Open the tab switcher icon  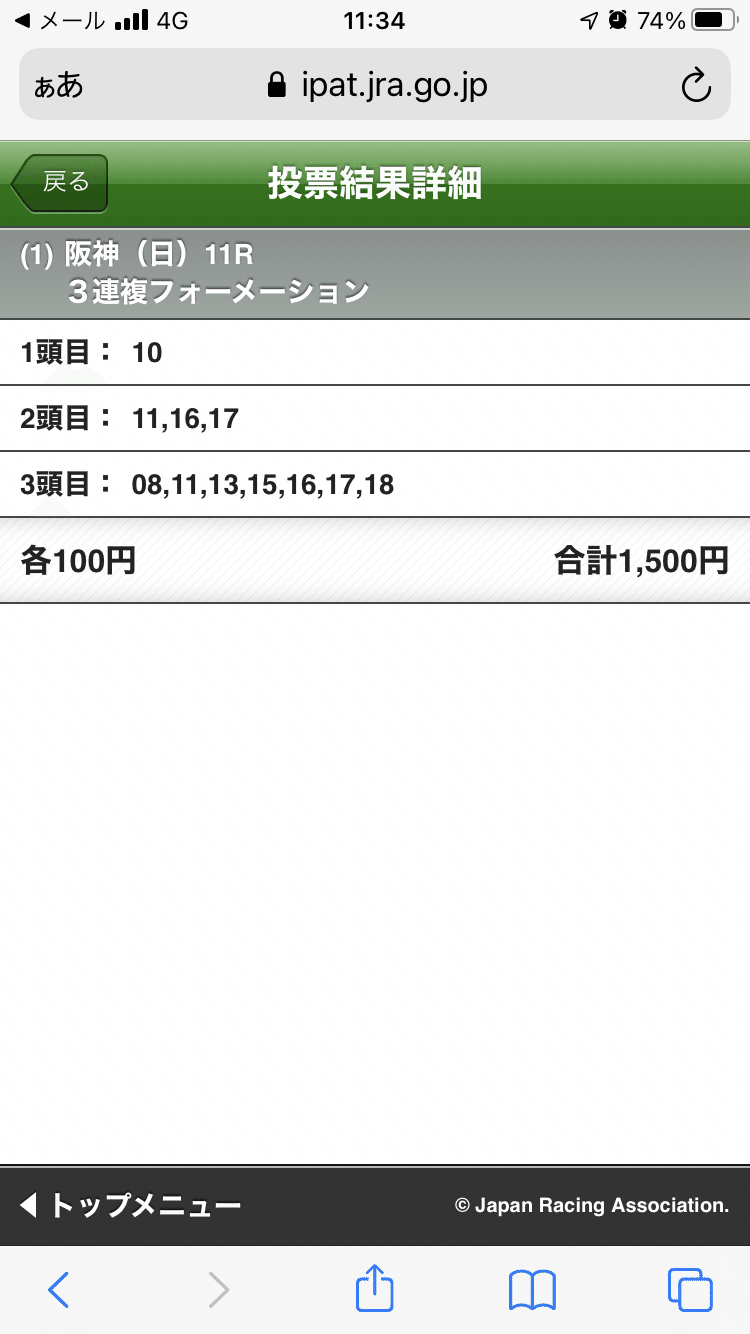[688, 1290]
